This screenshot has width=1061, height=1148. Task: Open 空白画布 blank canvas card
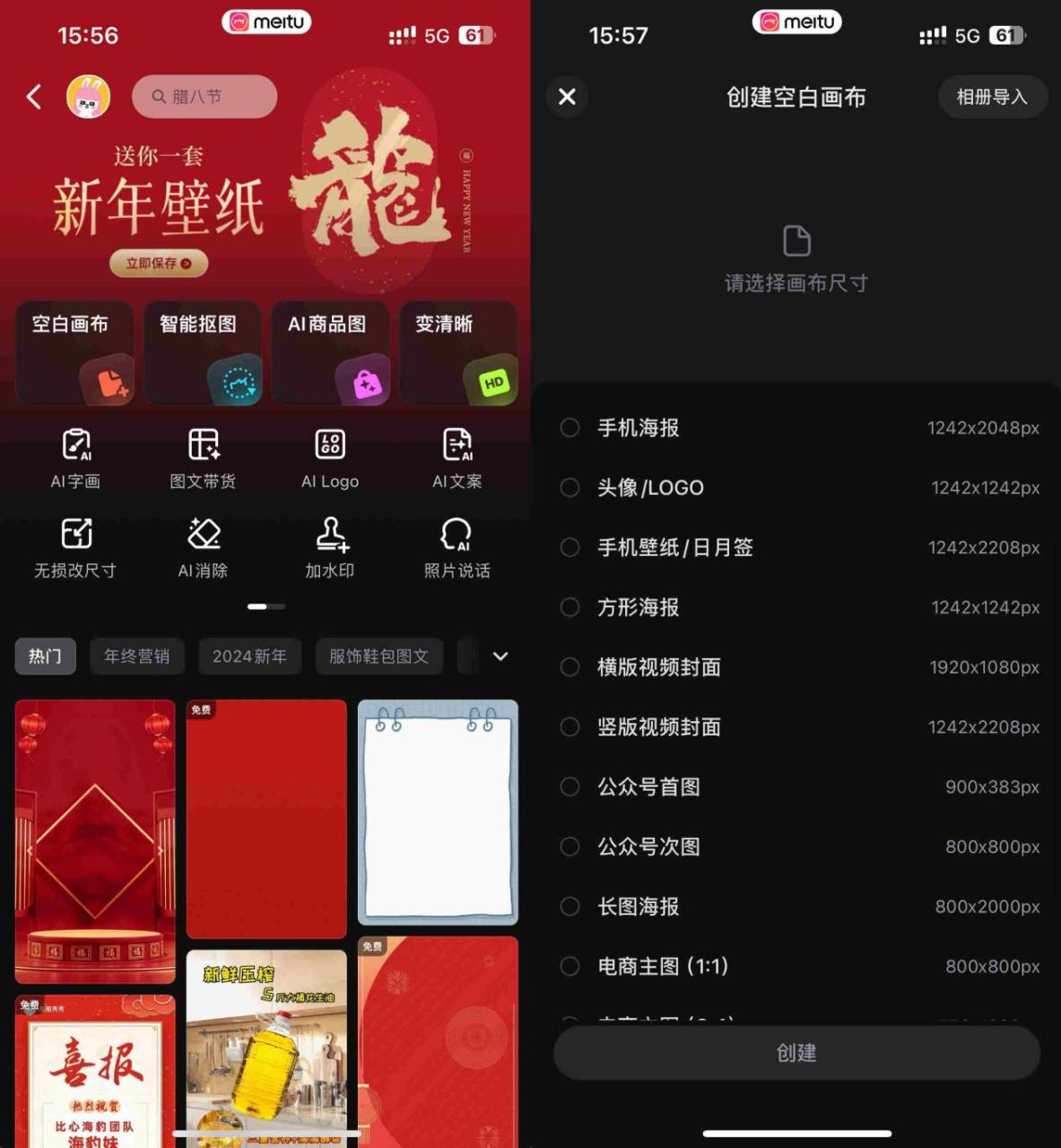[x=74, y=353]
